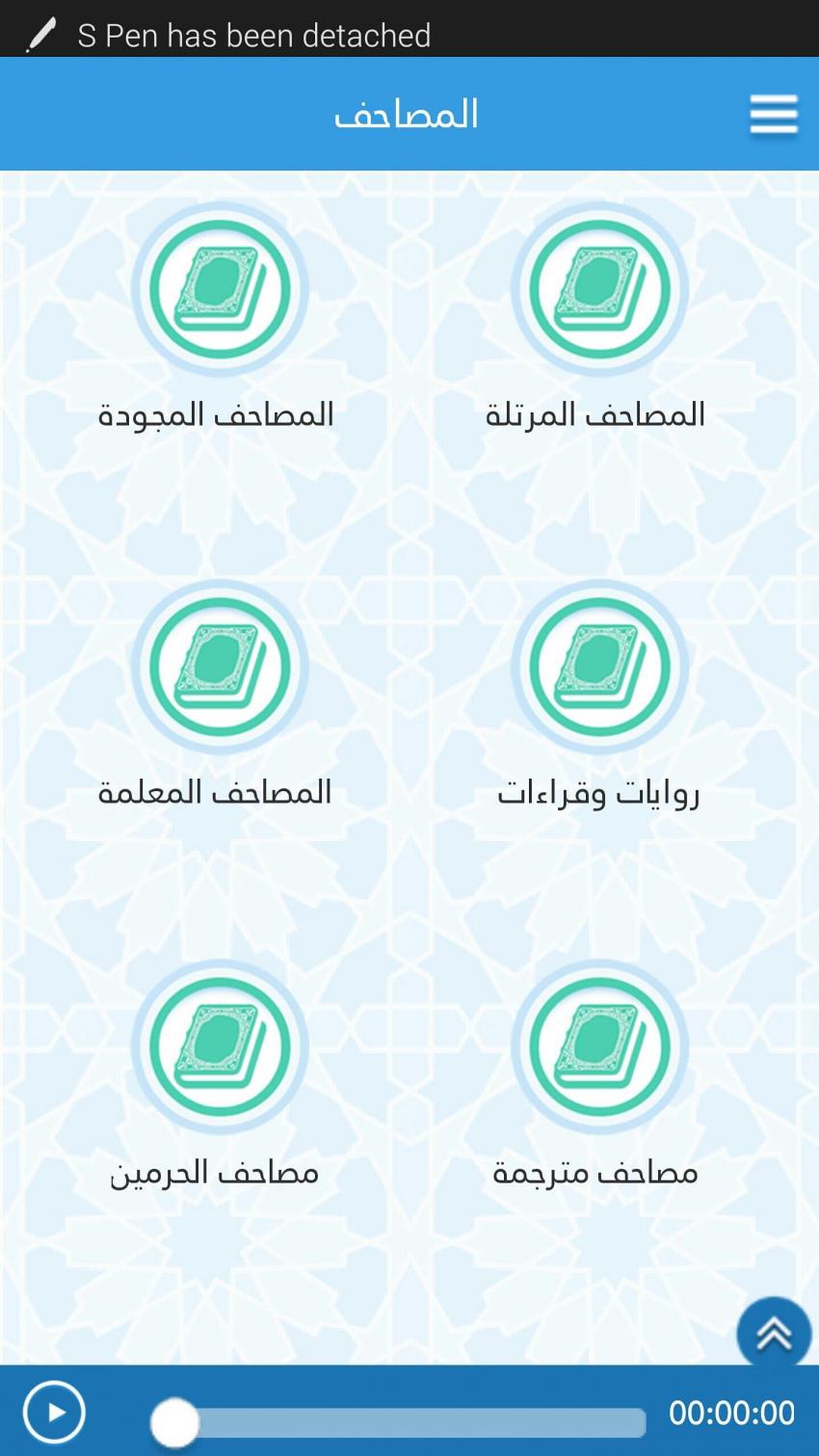Tap the scroll-to-top double arrow button
The image size is (819, 1456).
(x=774, y=1334)
